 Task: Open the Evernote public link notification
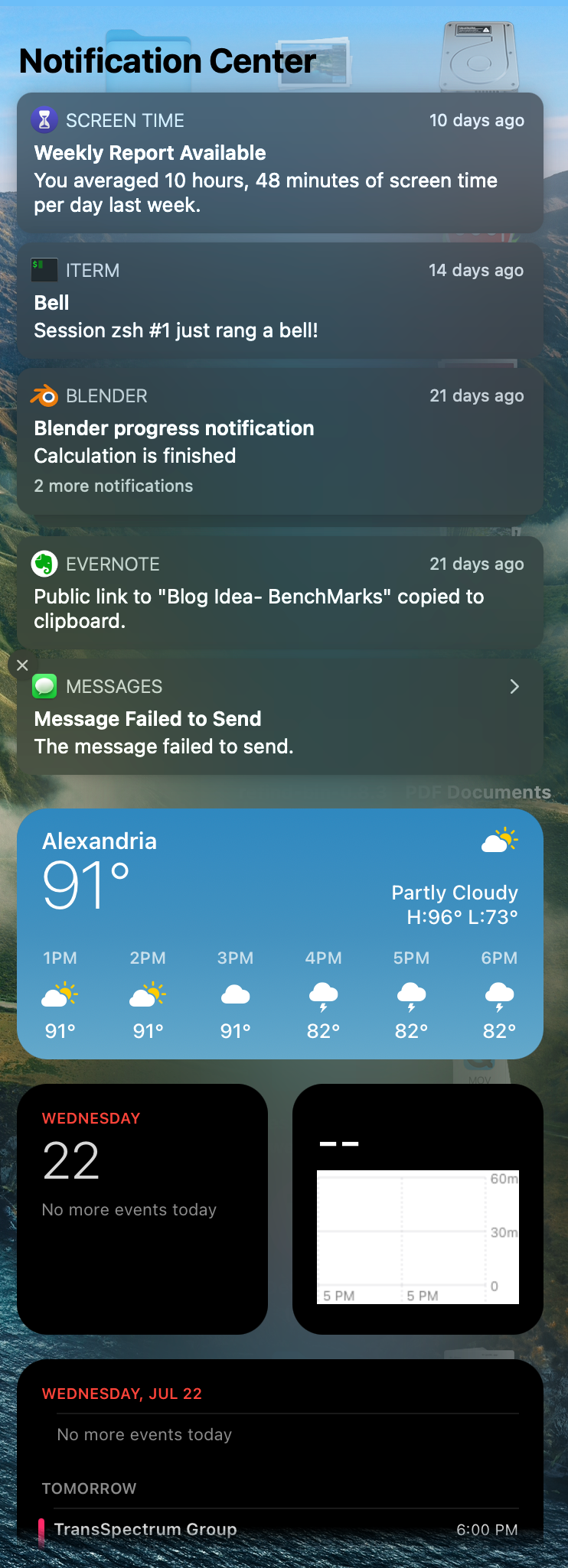(x=279, y=593)
